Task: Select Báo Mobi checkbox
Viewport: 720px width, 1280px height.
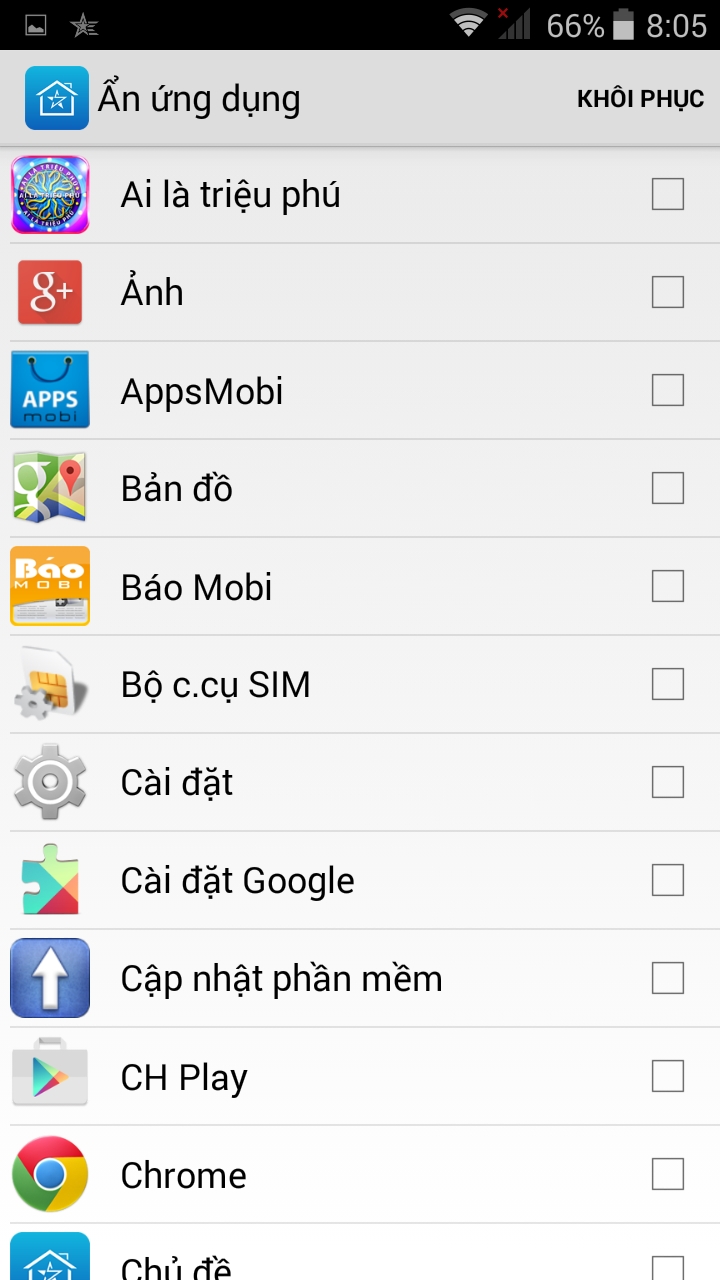Action: click(668, 586)
